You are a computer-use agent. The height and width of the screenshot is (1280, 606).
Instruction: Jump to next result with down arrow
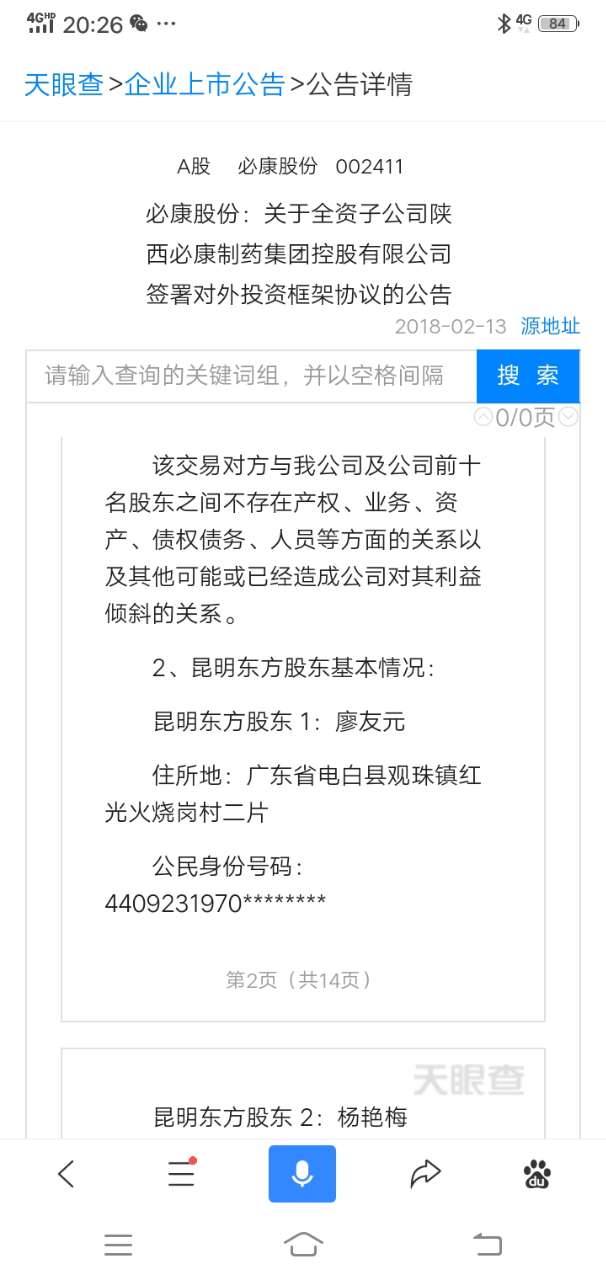[x=568, y=417]
